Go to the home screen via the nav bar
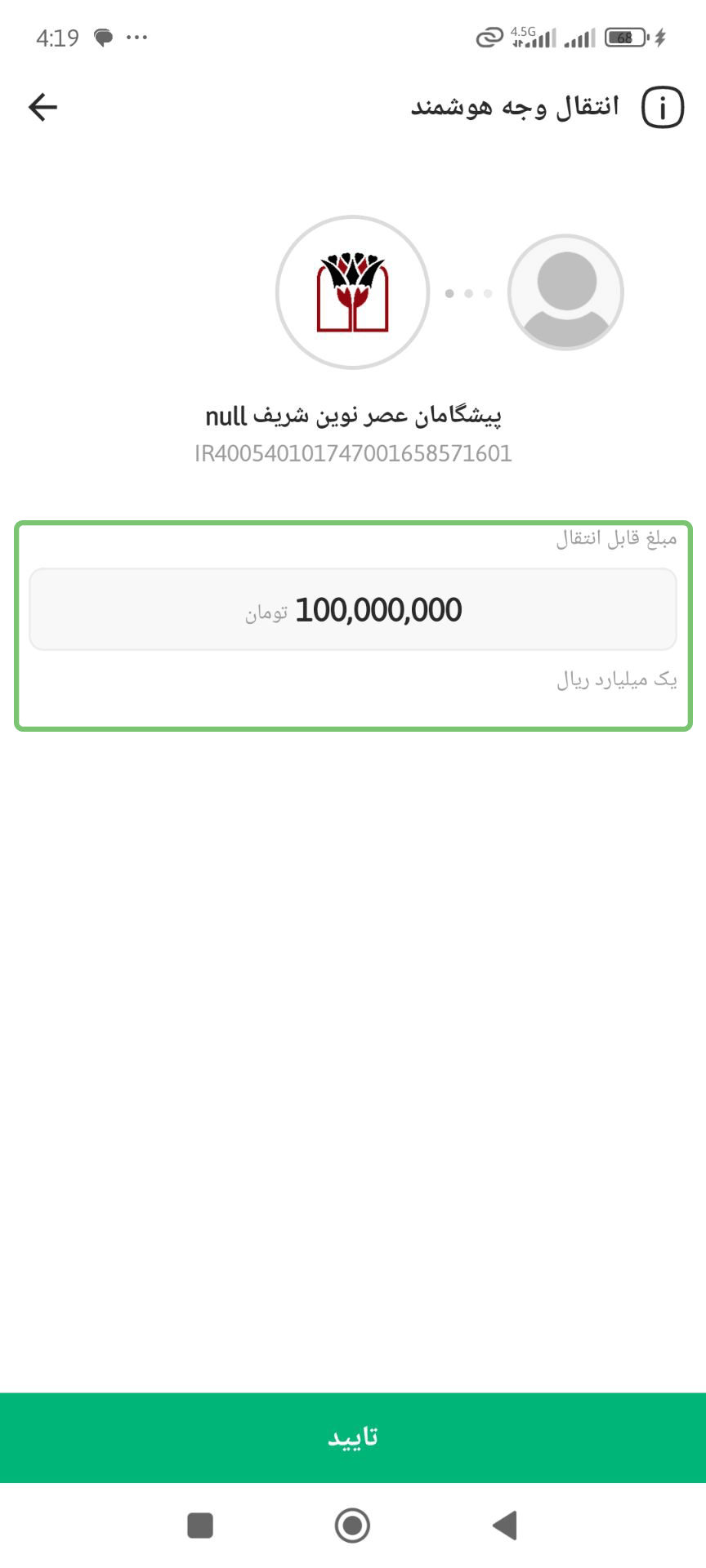Viewport: 706px width, 1568px height. [x=352, y=1525]
